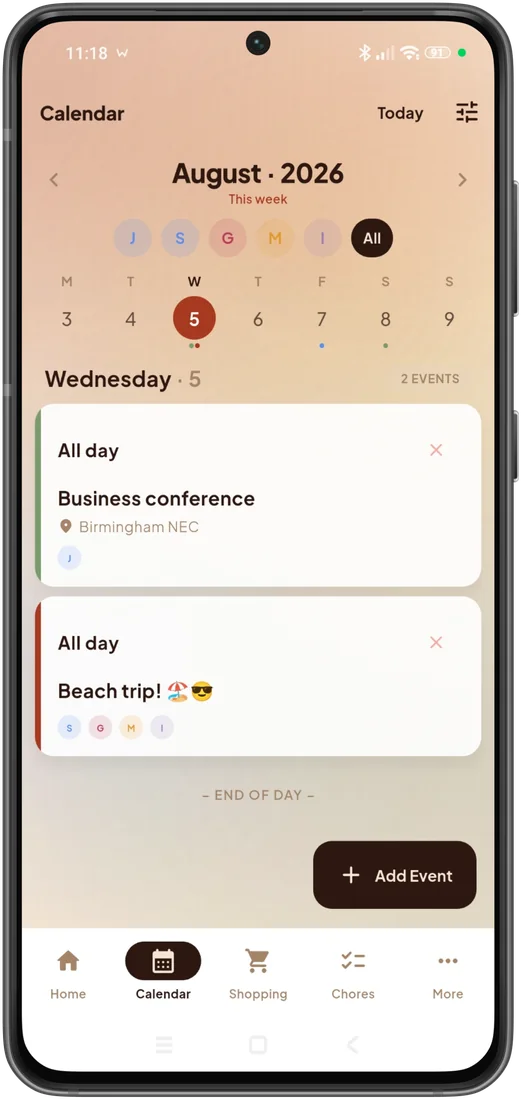Screen dimensions: 522x1100
Task: Jump to Today
Action: (400, 113)
